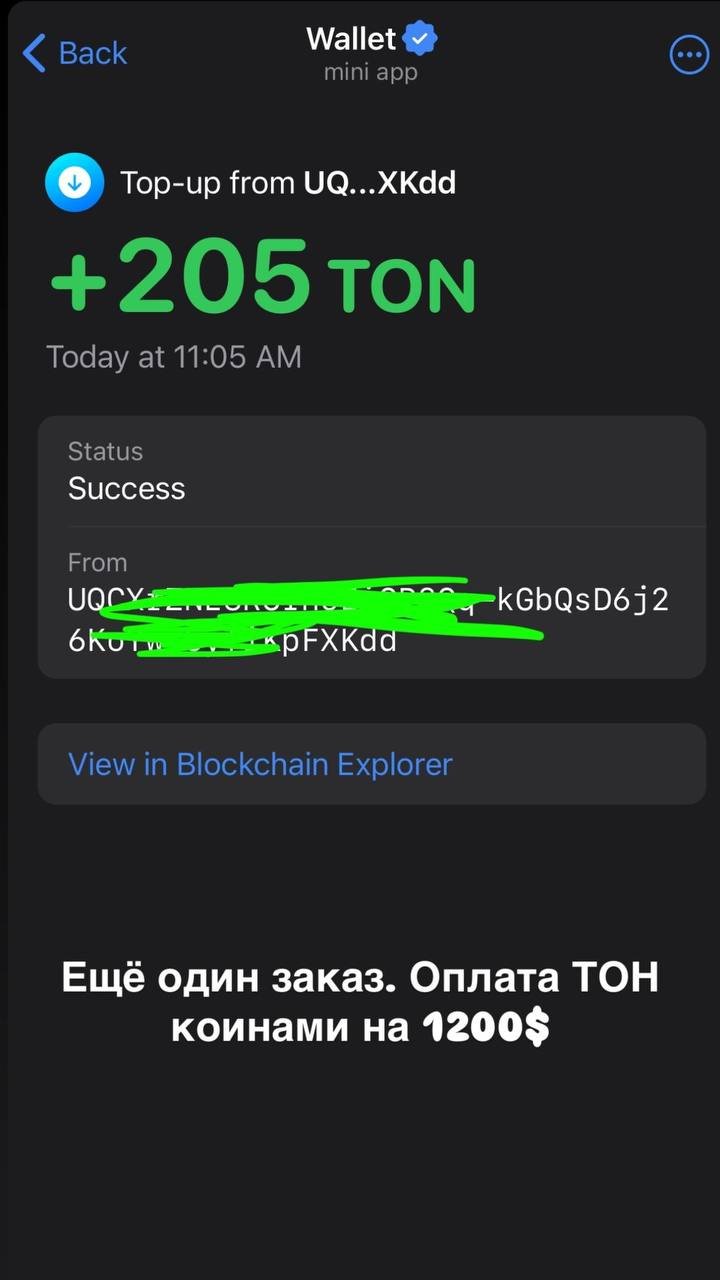This screenshot has height=1280, width=720.
Task: Go back from the Wallet transaction
Action: tap(75, 53)
